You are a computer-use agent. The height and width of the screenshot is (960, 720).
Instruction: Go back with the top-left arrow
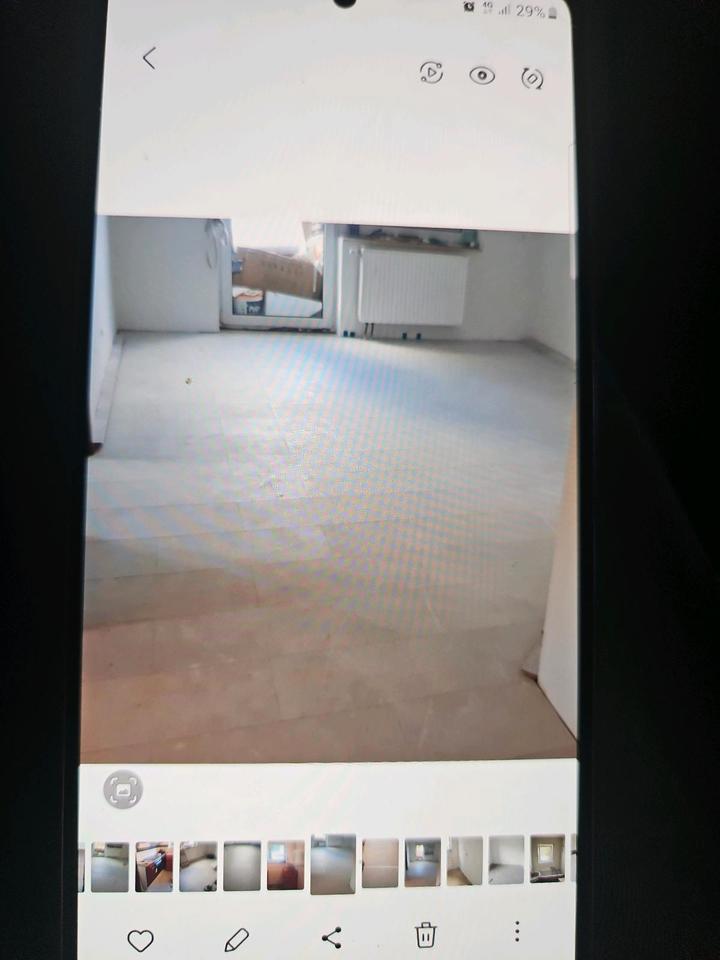[149, 58]
